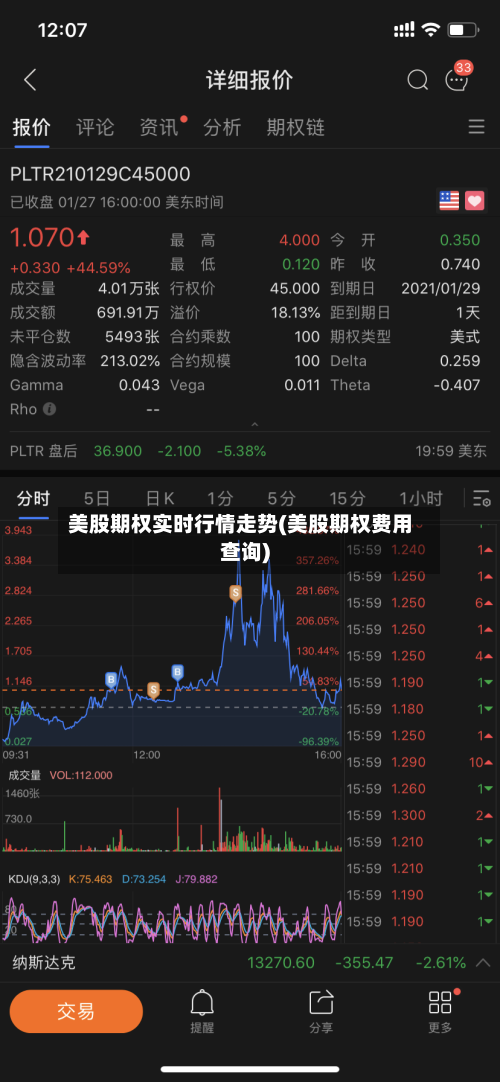Switch to the 资讯 tab
The image size is (500, 1082).
(x=159, y=128)
